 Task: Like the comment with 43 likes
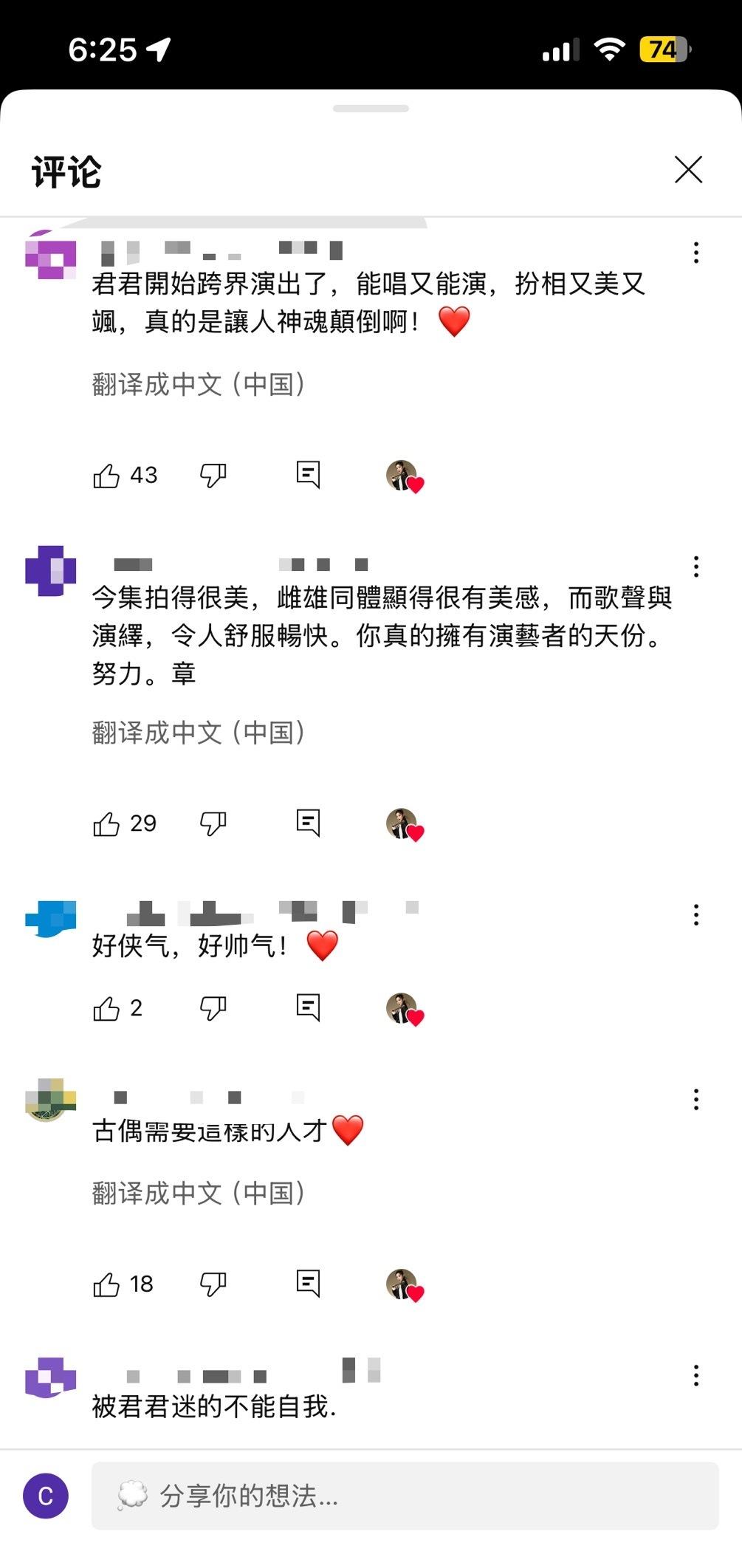106,476
